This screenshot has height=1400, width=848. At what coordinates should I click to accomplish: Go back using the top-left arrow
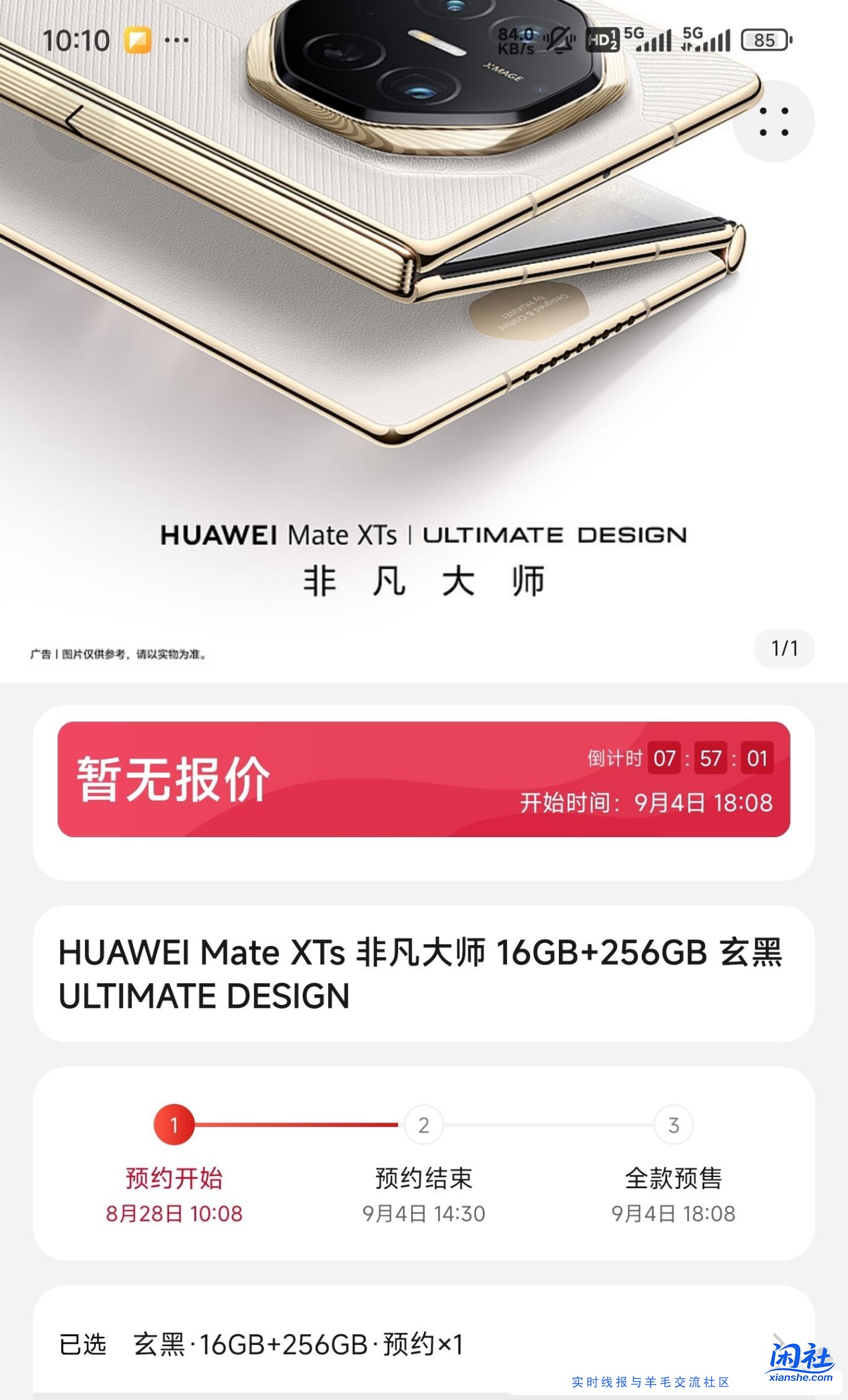(x=74, y=121)
